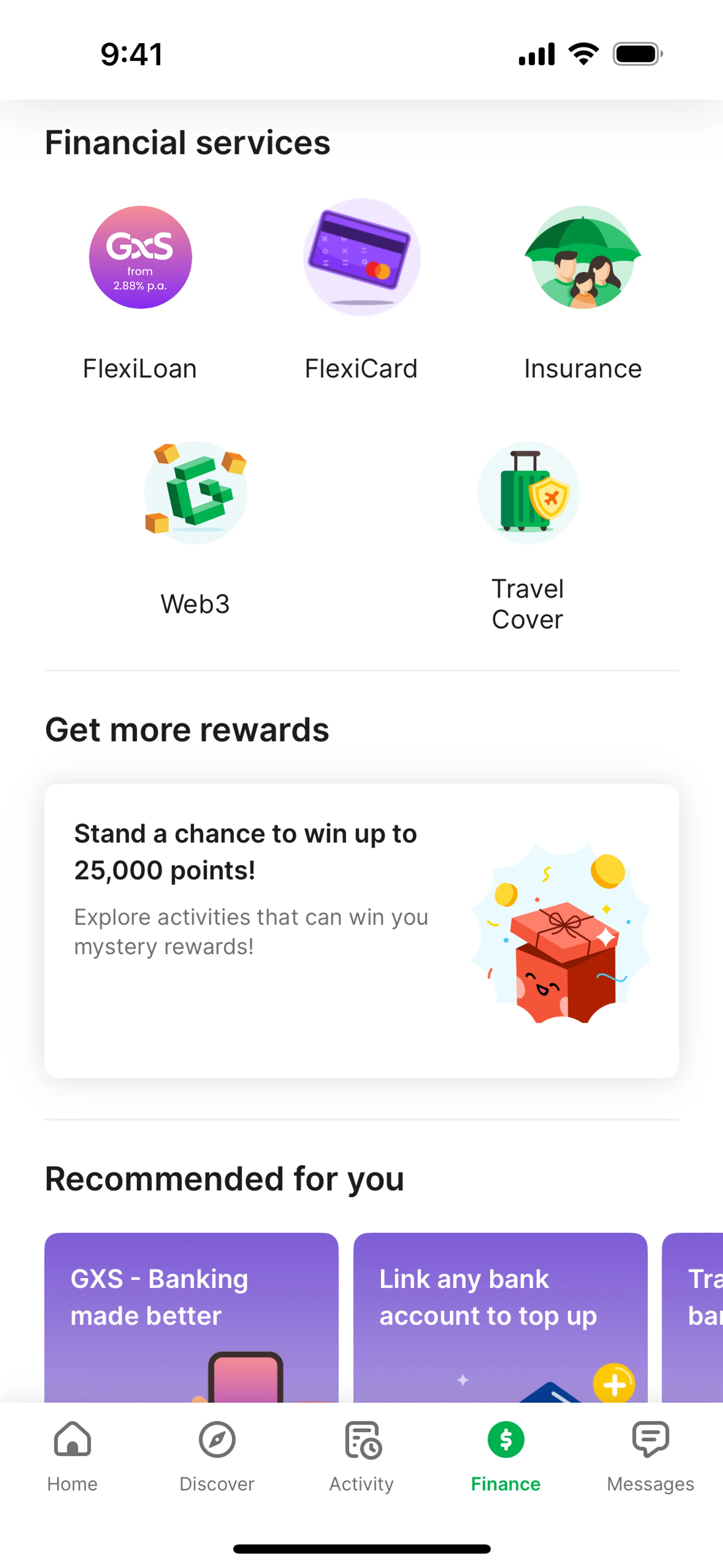
Task: Open the Activity tab
Action: coord(361,1455)
